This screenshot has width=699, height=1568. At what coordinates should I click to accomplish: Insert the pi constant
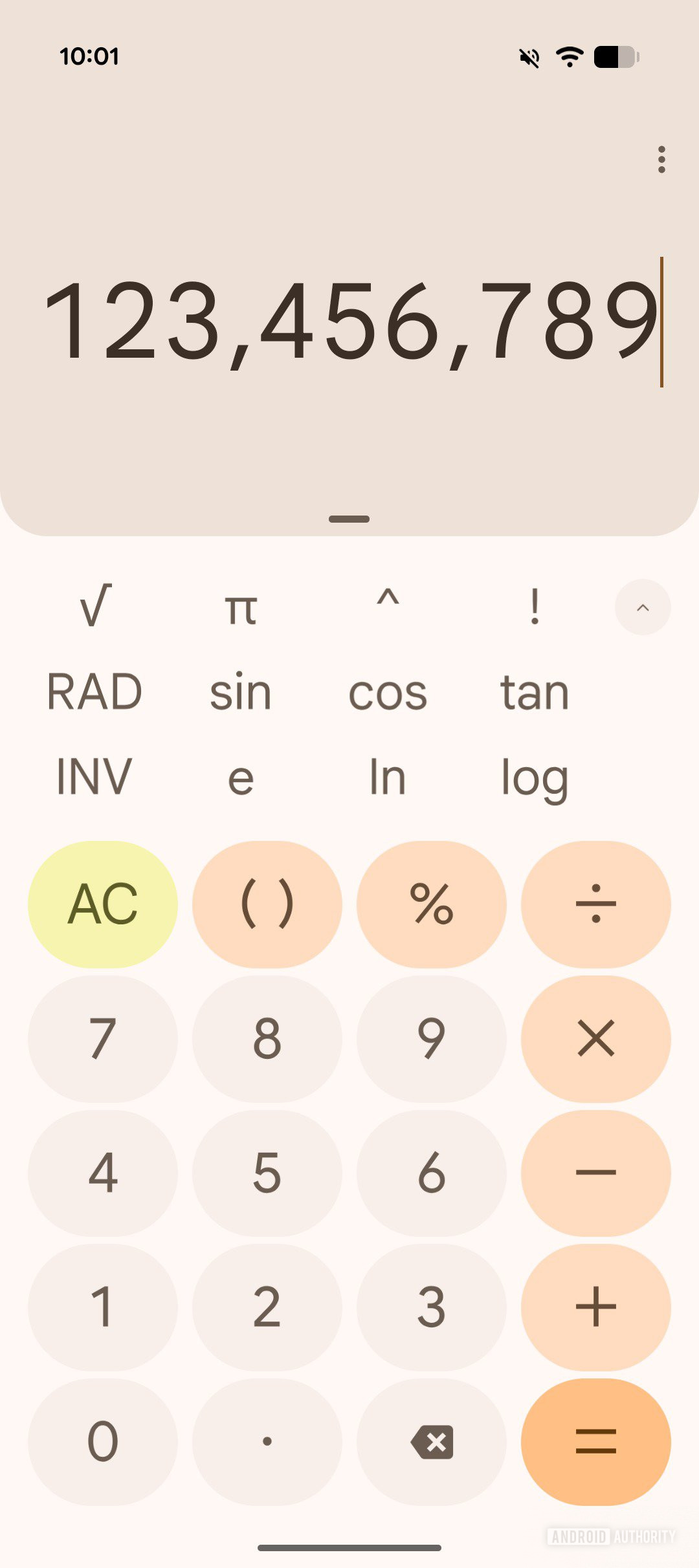[x=241, y=607]
